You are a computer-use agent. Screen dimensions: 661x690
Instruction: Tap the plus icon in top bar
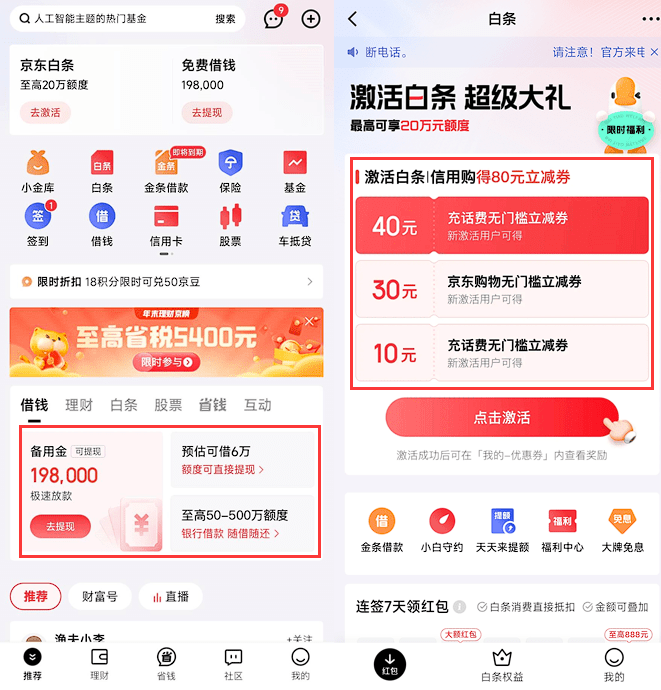coord(311,19)
